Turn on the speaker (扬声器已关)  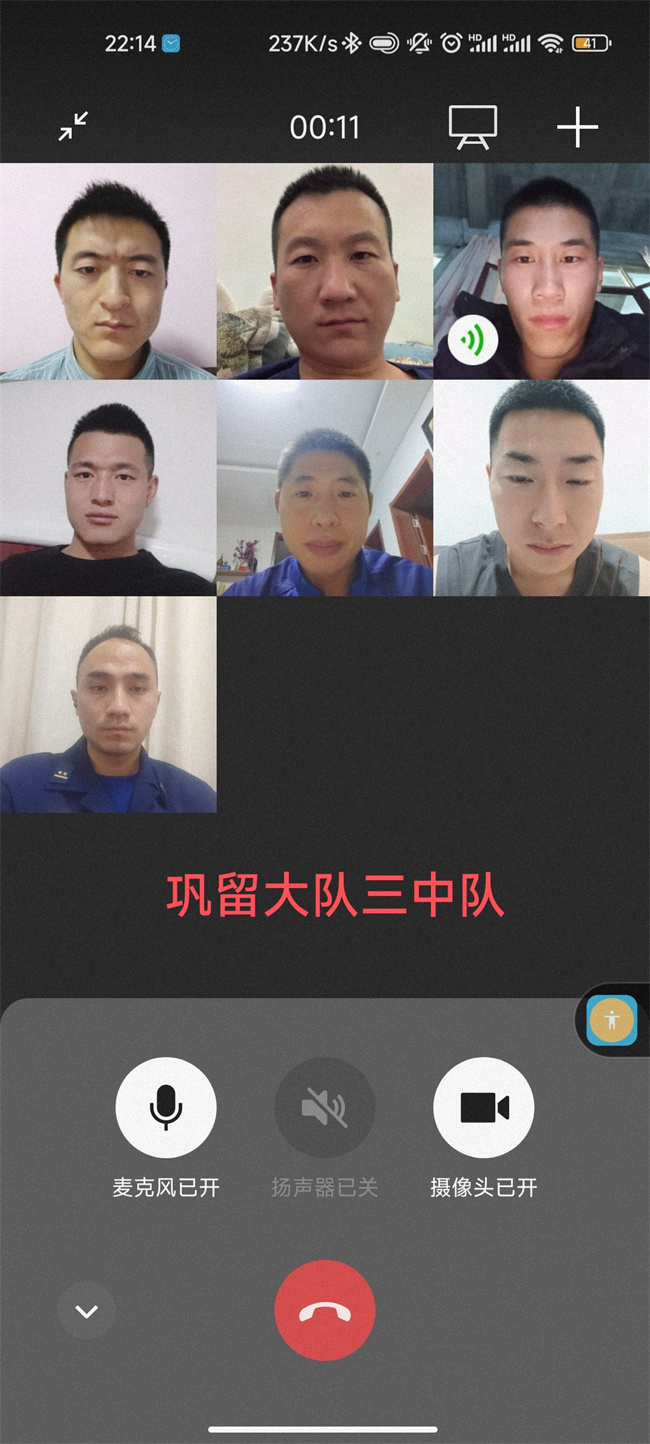tap(324, 1107)
